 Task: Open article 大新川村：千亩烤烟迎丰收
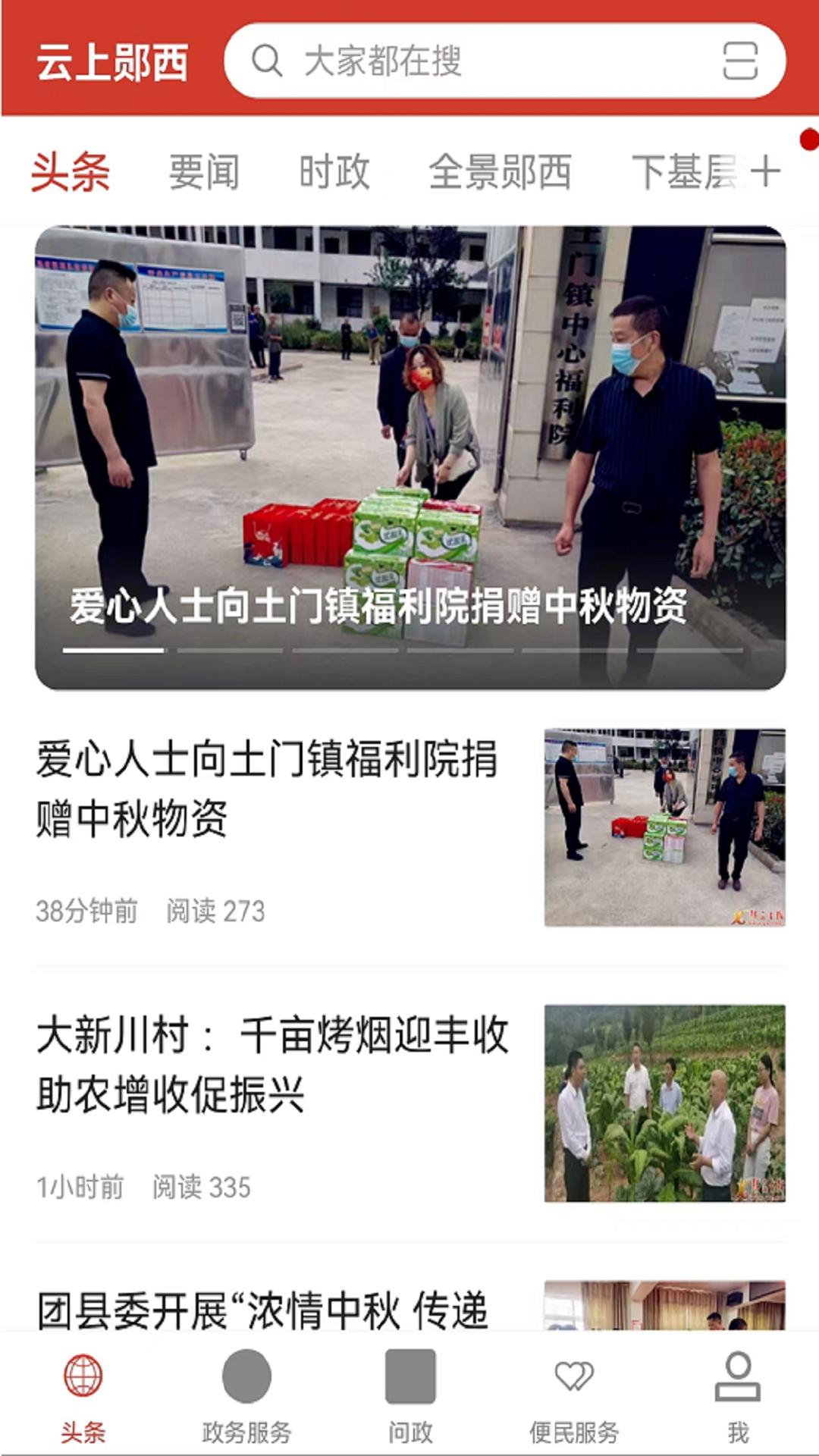[410, 1104]
